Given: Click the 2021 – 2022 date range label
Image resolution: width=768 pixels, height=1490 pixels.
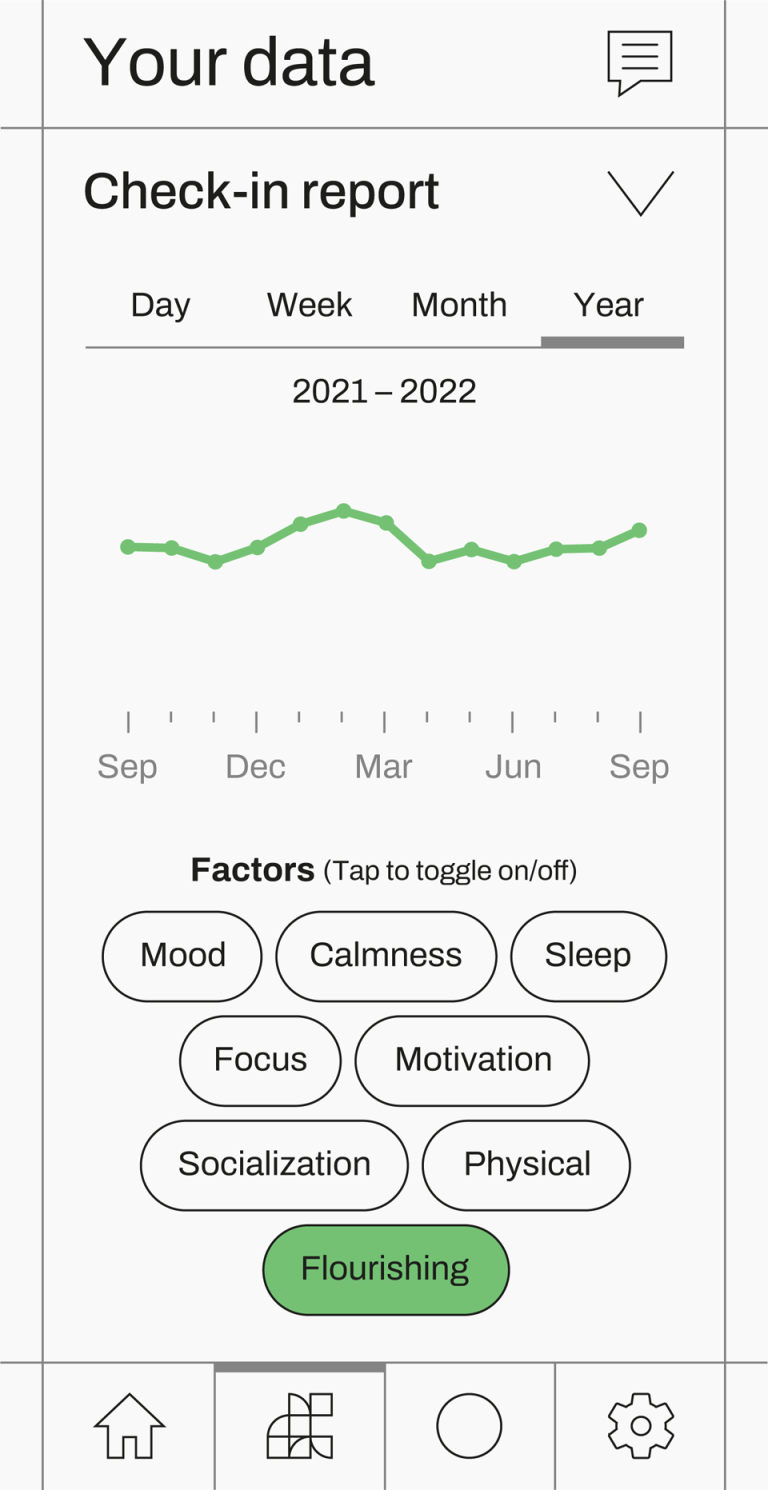Looking at the screenshot, I should (385, 390).
